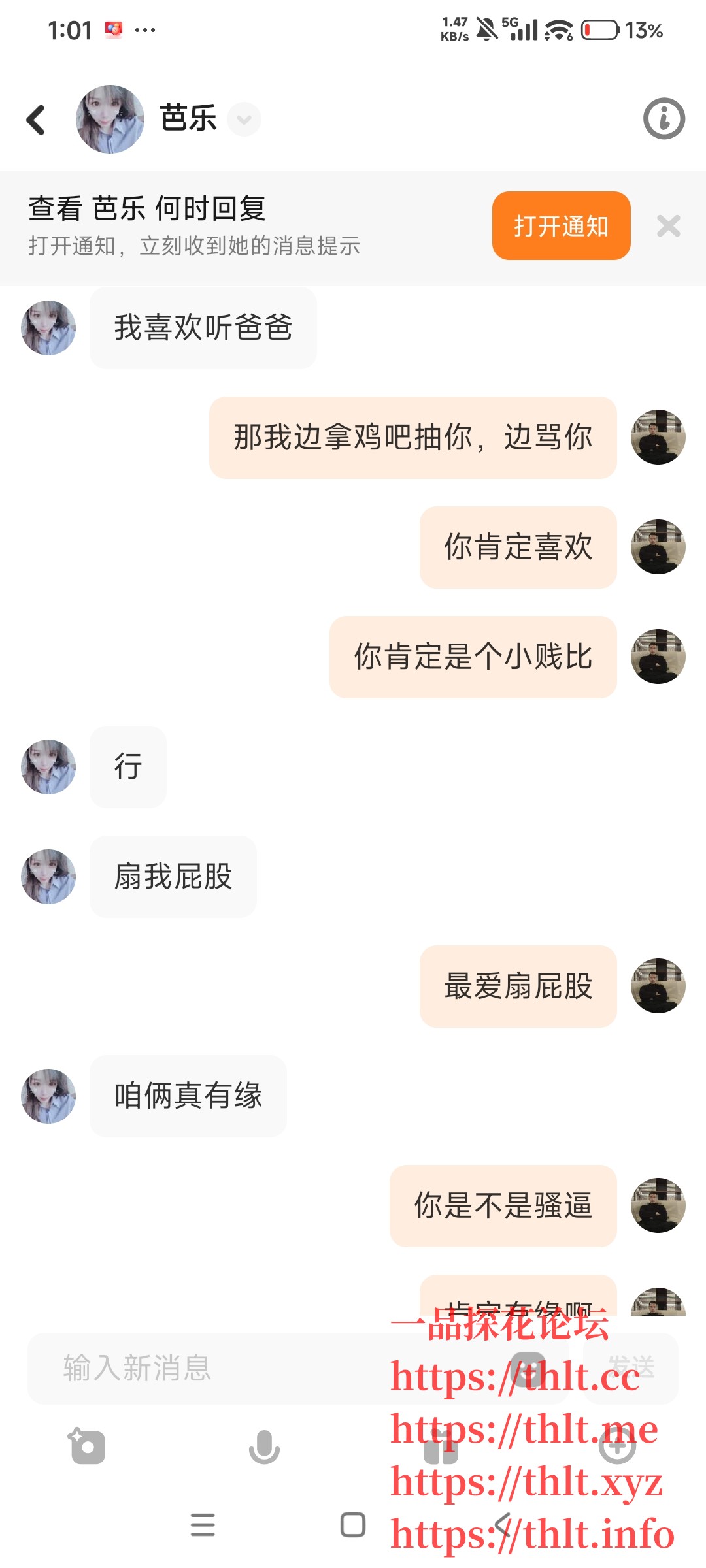
Task: Go to the system home screen
Action: click(x=353, y=1525)
